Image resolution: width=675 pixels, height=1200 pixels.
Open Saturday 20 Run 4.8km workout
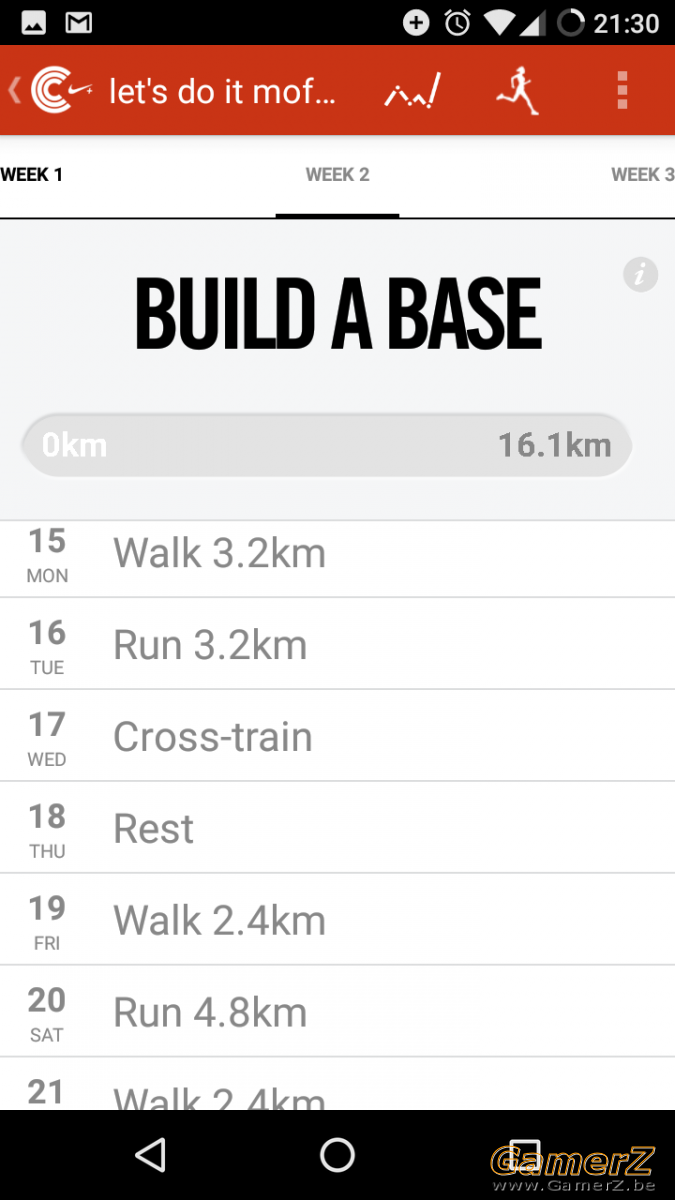[337, 1012]
